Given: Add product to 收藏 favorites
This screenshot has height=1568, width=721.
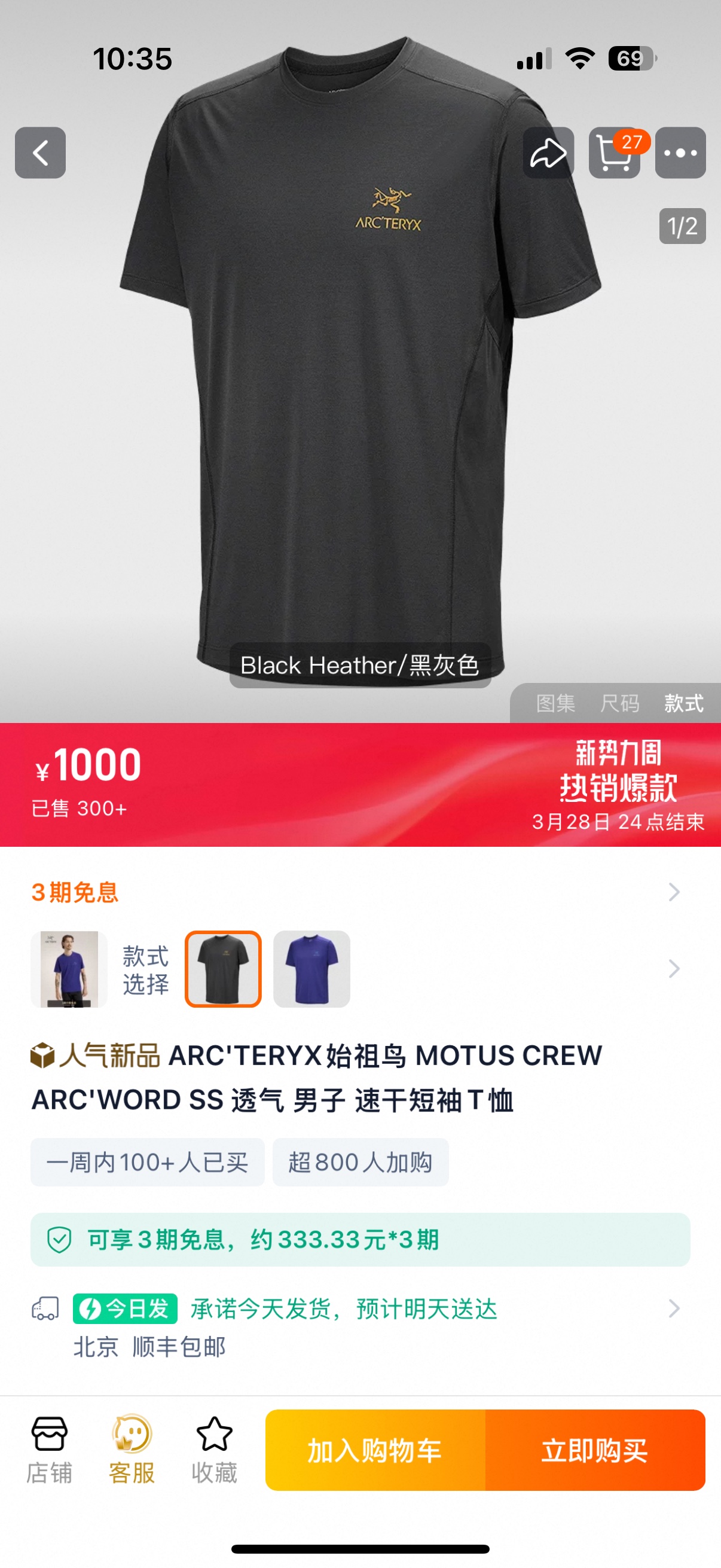Looking at the screenshot, I should pyautogui.click(x=214, y=1450).
